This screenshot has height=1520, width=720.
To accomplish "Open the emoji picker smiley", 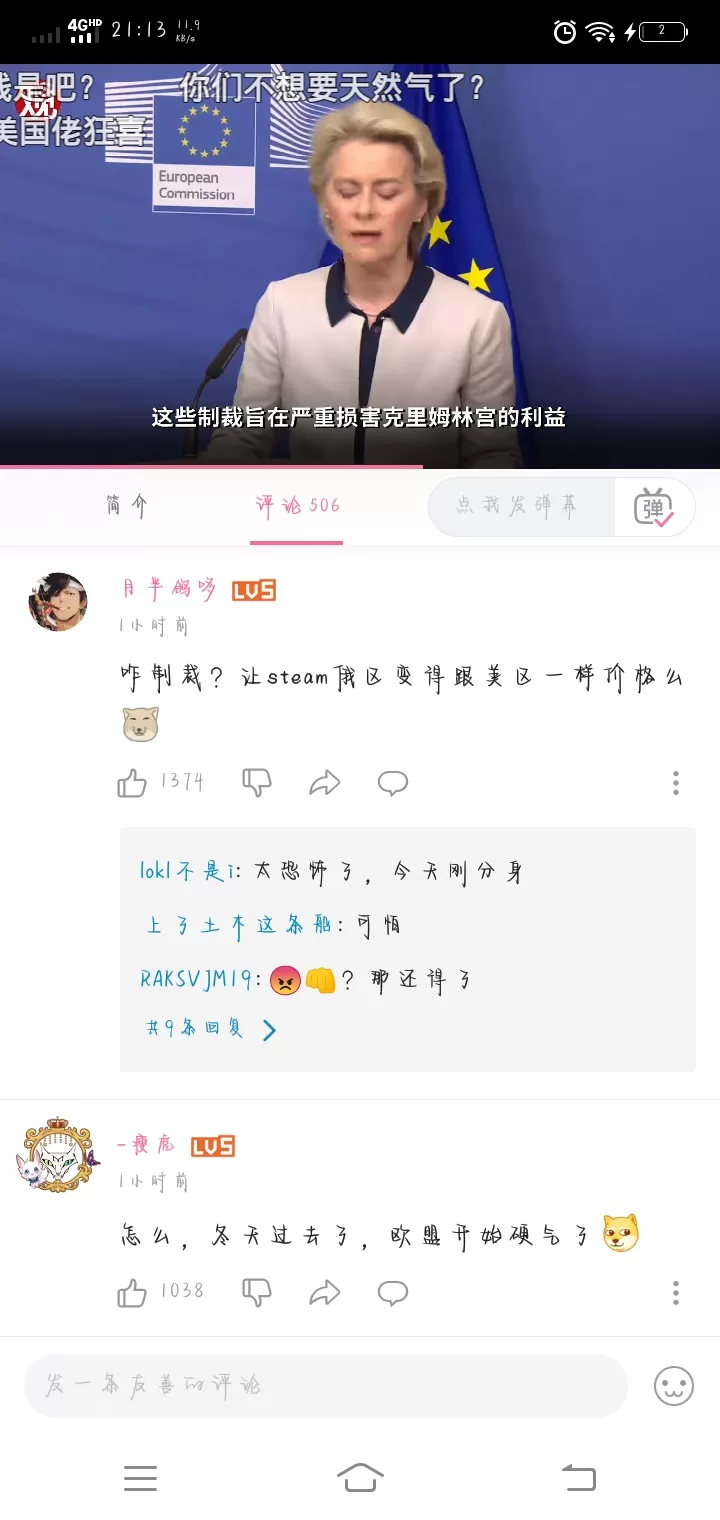I will coord(674,1386).
